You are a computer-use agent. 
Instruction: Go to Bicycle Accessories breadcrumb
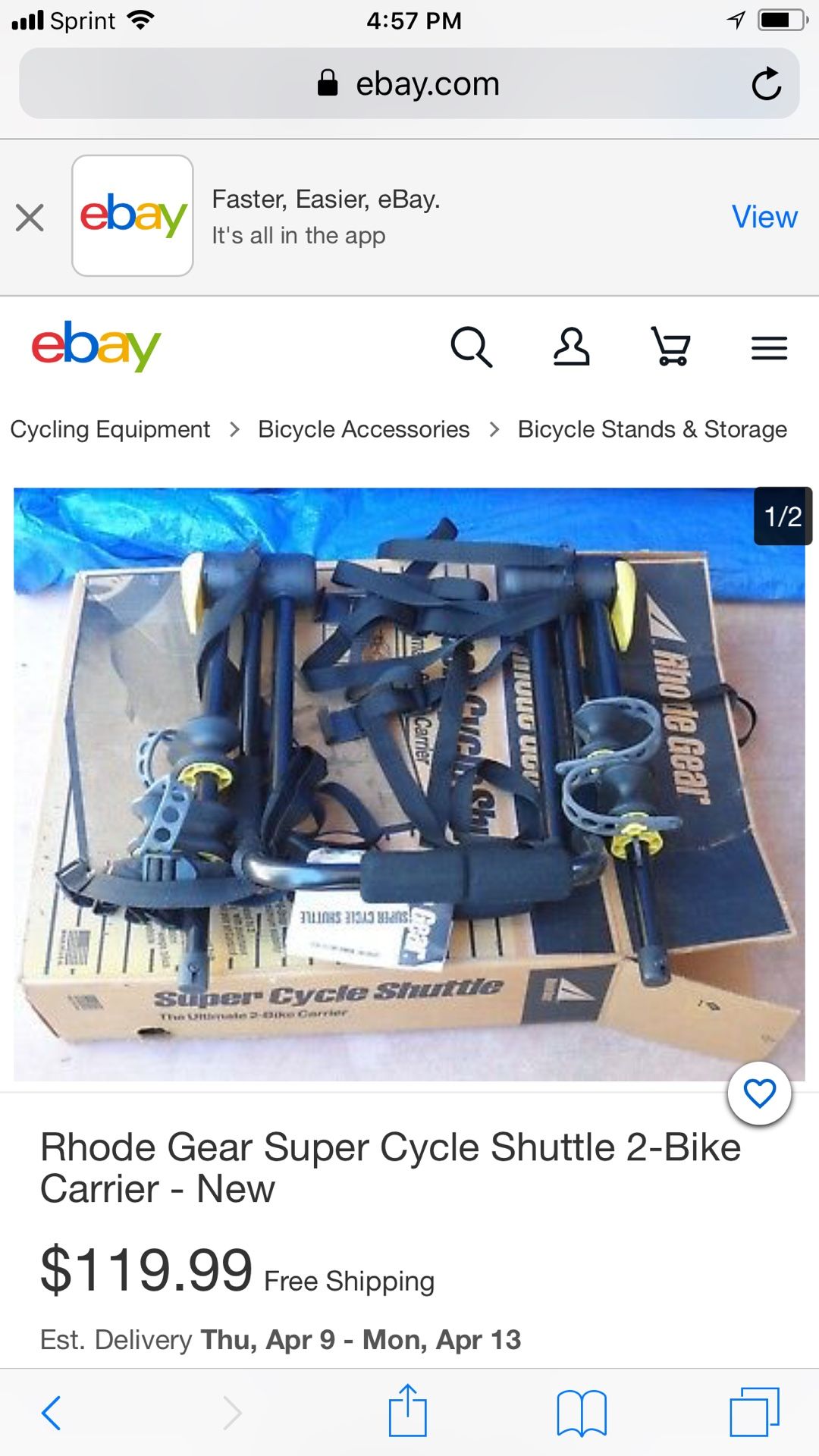(x=363, y=429)
